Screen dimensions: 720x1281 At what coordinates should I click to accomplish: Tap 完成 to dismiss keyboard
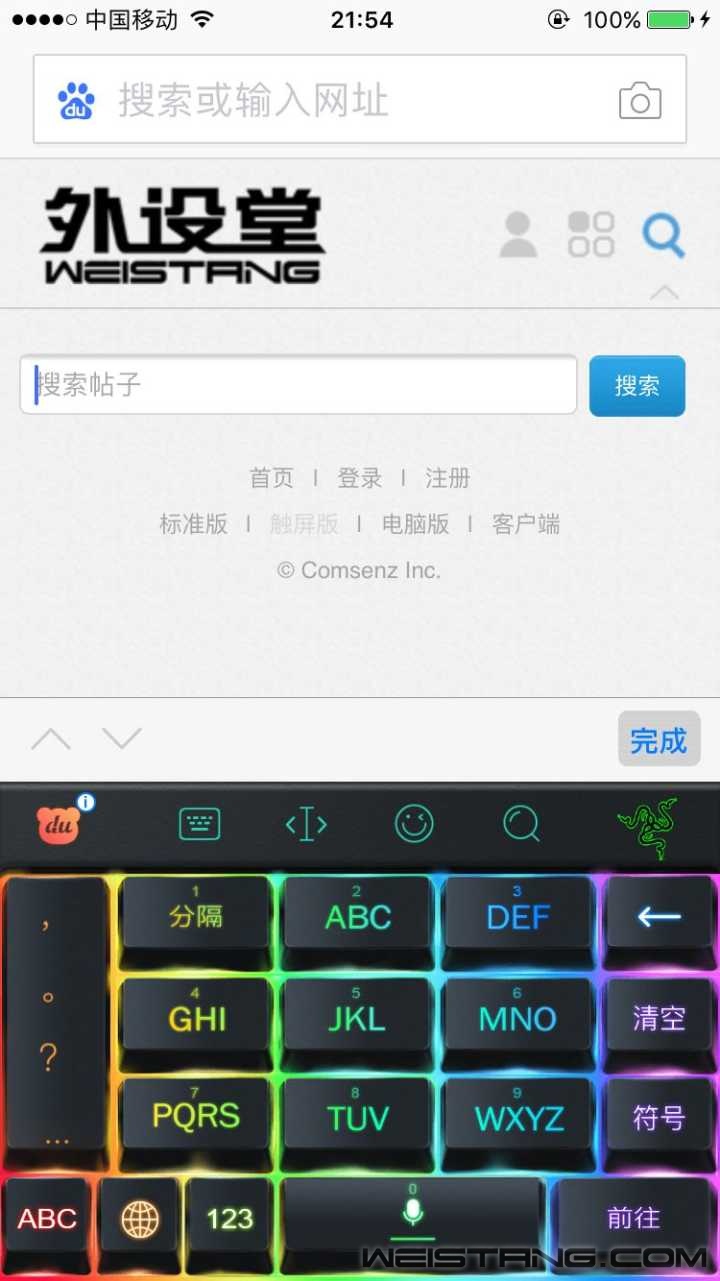658,740
